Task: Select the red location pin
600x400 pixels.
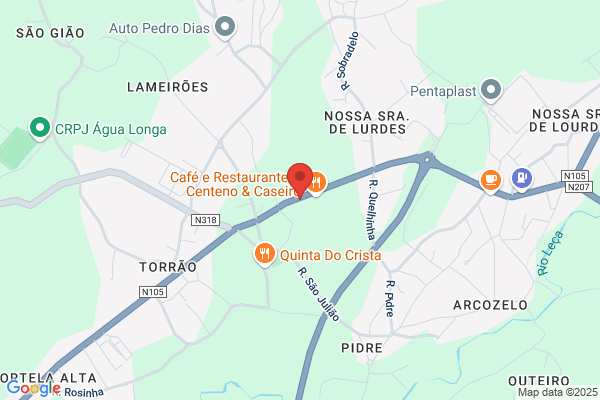Action: point(300,180)
